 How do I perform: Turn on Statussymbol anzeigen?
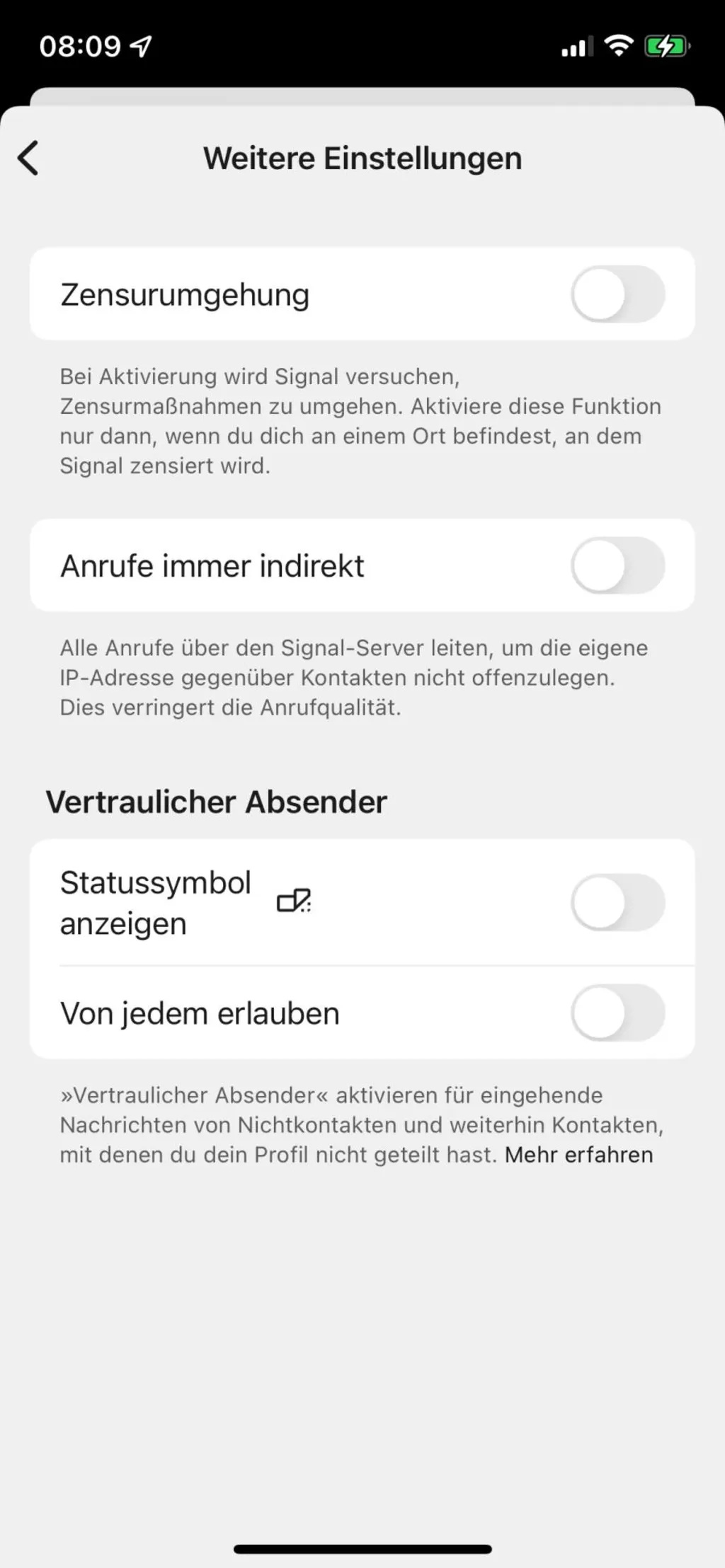click(617, 901)
